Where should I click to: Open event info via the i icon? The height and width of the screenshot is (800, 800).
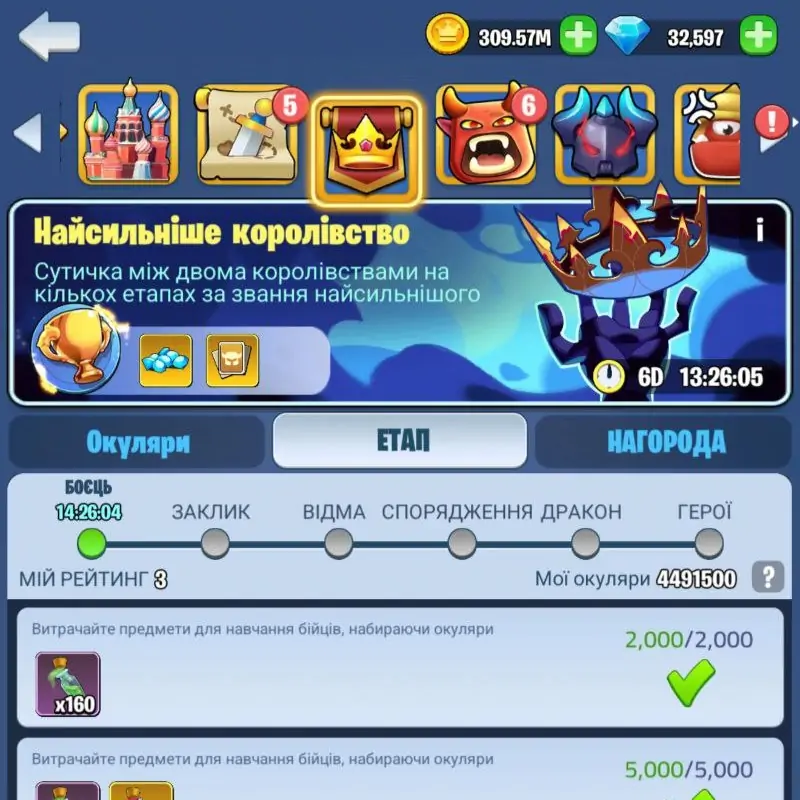760,231
